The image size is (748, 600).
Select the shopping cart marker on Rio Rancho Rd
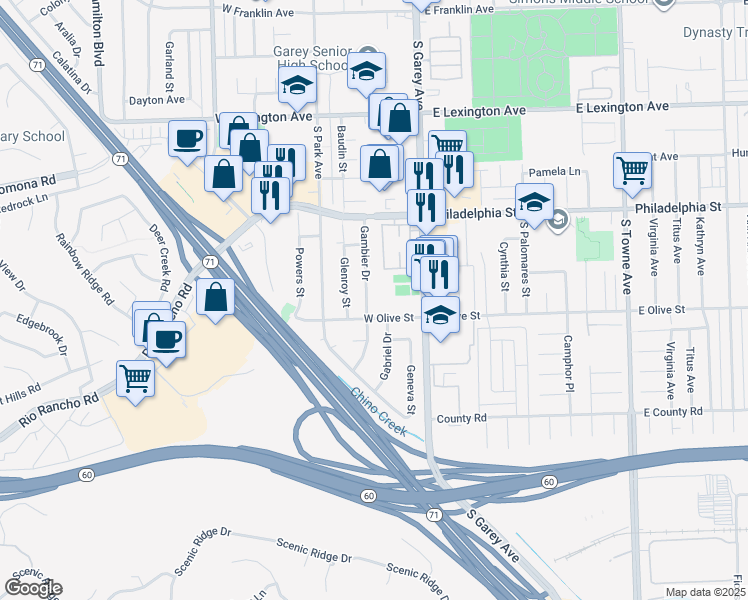pyautogui.click(x=135, y=379)
